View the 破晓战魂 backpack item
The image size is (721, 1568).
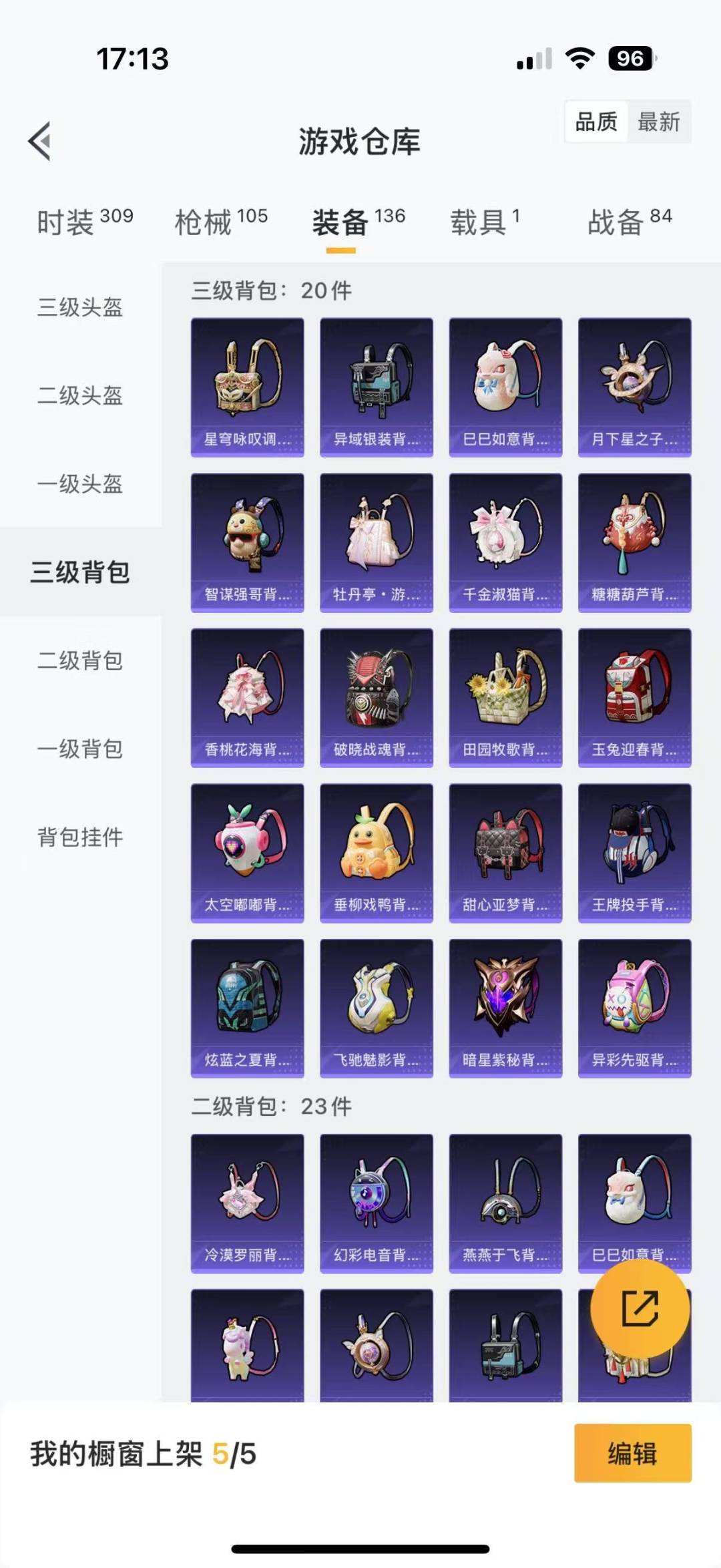(377, 698)
